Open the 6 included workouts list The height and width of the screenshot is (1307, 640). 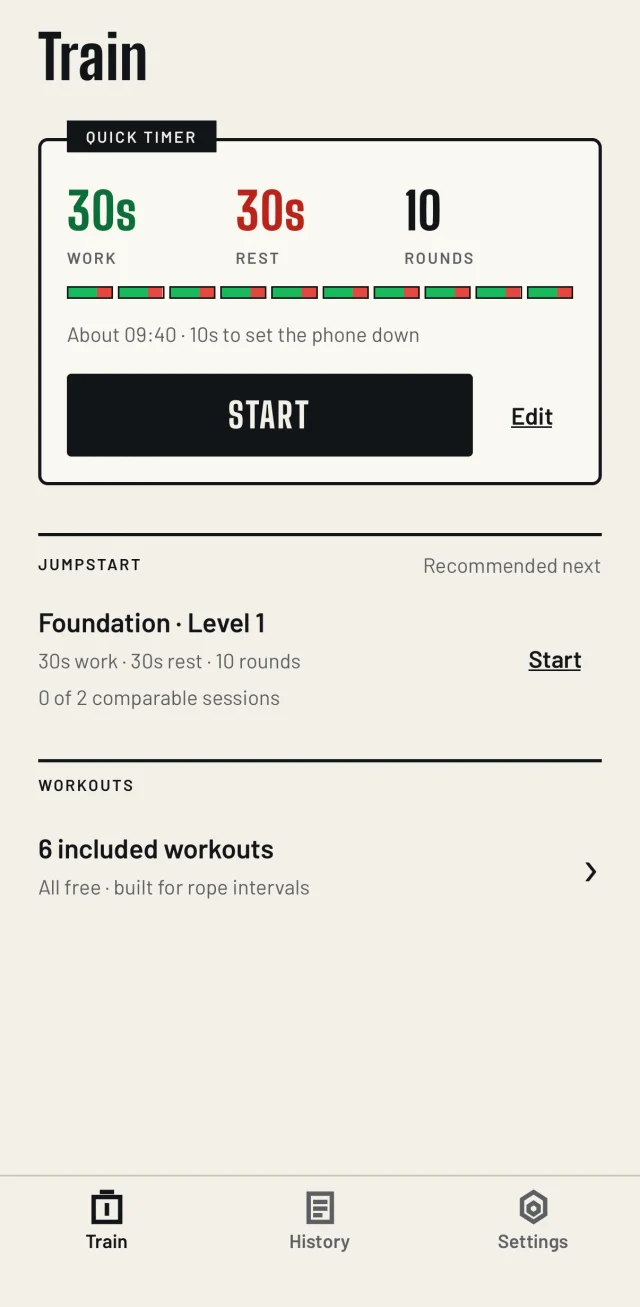(x=320, y=868)
